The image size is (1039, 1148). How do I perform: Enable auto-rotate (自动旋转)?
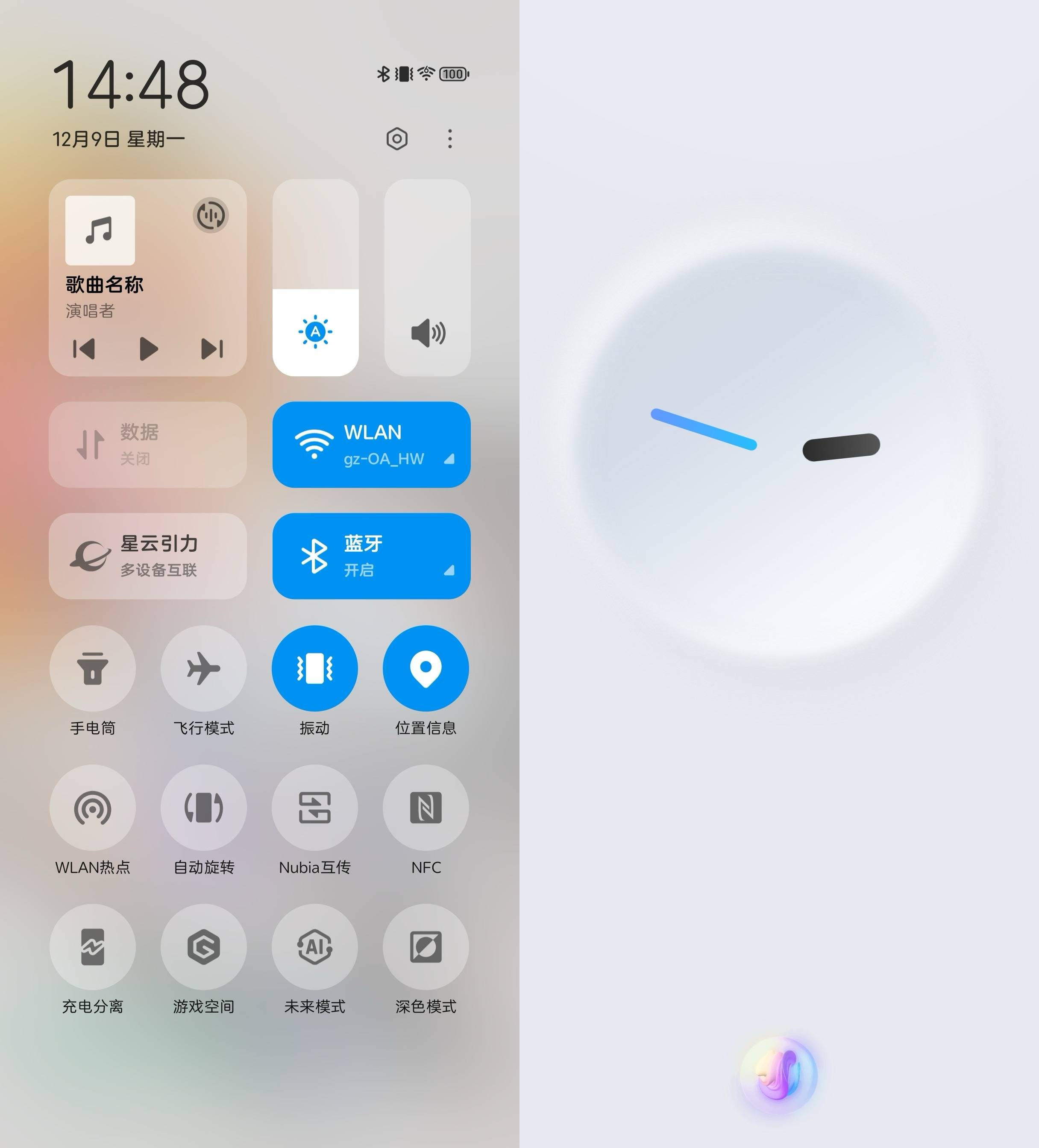pyautogui.click(x=203, y=808)
